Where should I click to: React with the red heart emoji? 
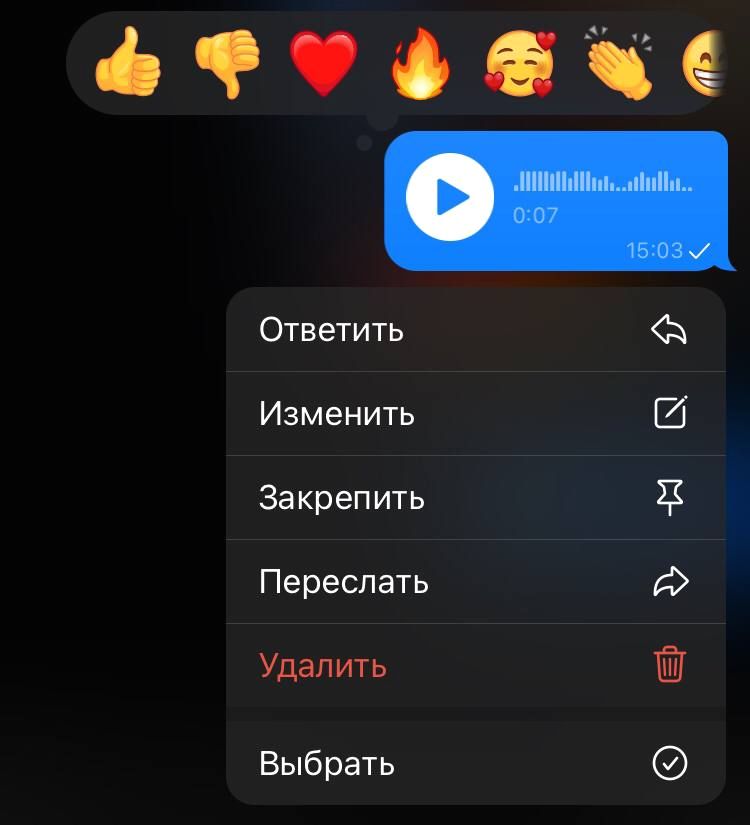pos(323,65)
